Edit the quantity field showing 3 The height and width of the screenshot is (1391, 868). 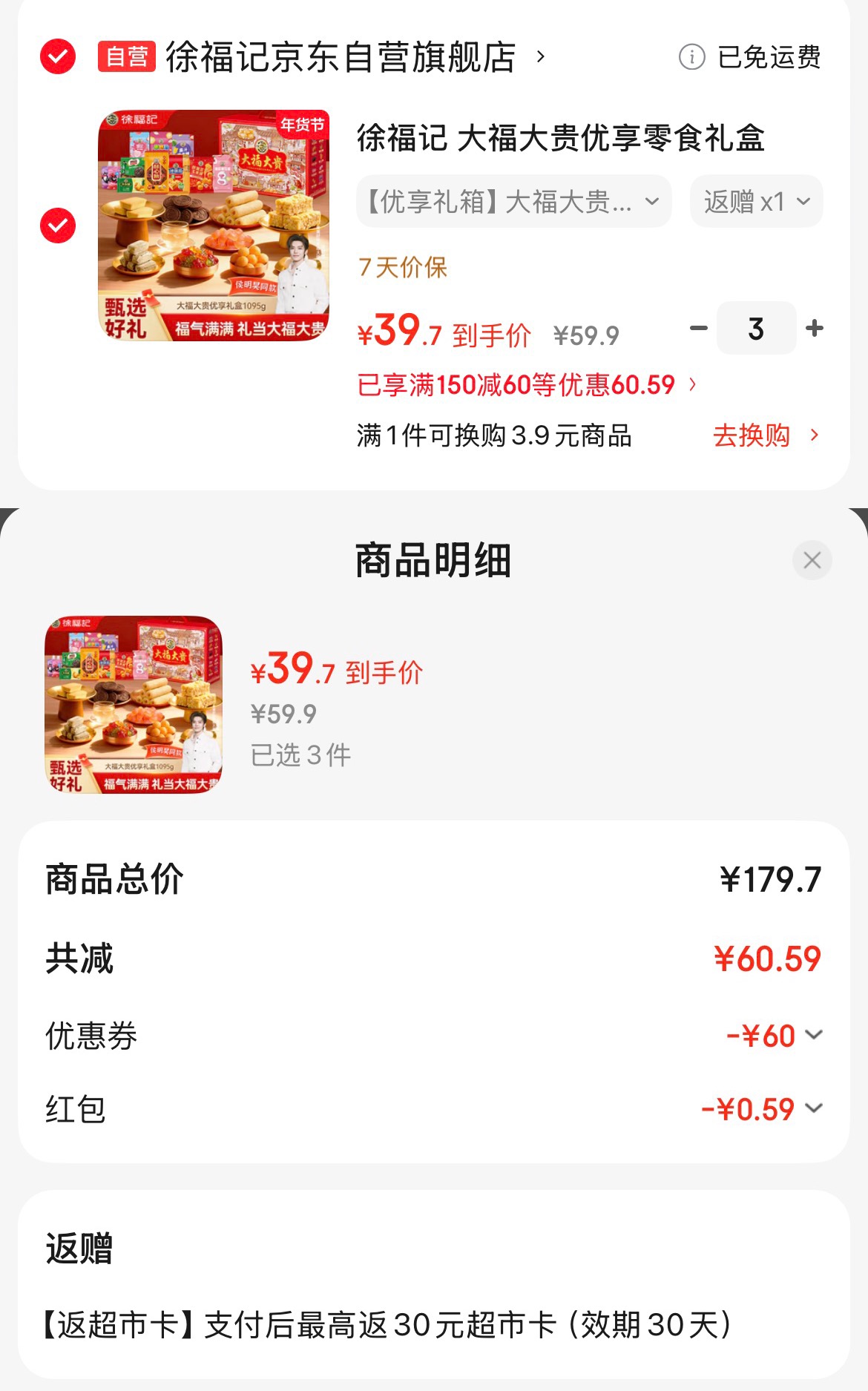[756, 328]
